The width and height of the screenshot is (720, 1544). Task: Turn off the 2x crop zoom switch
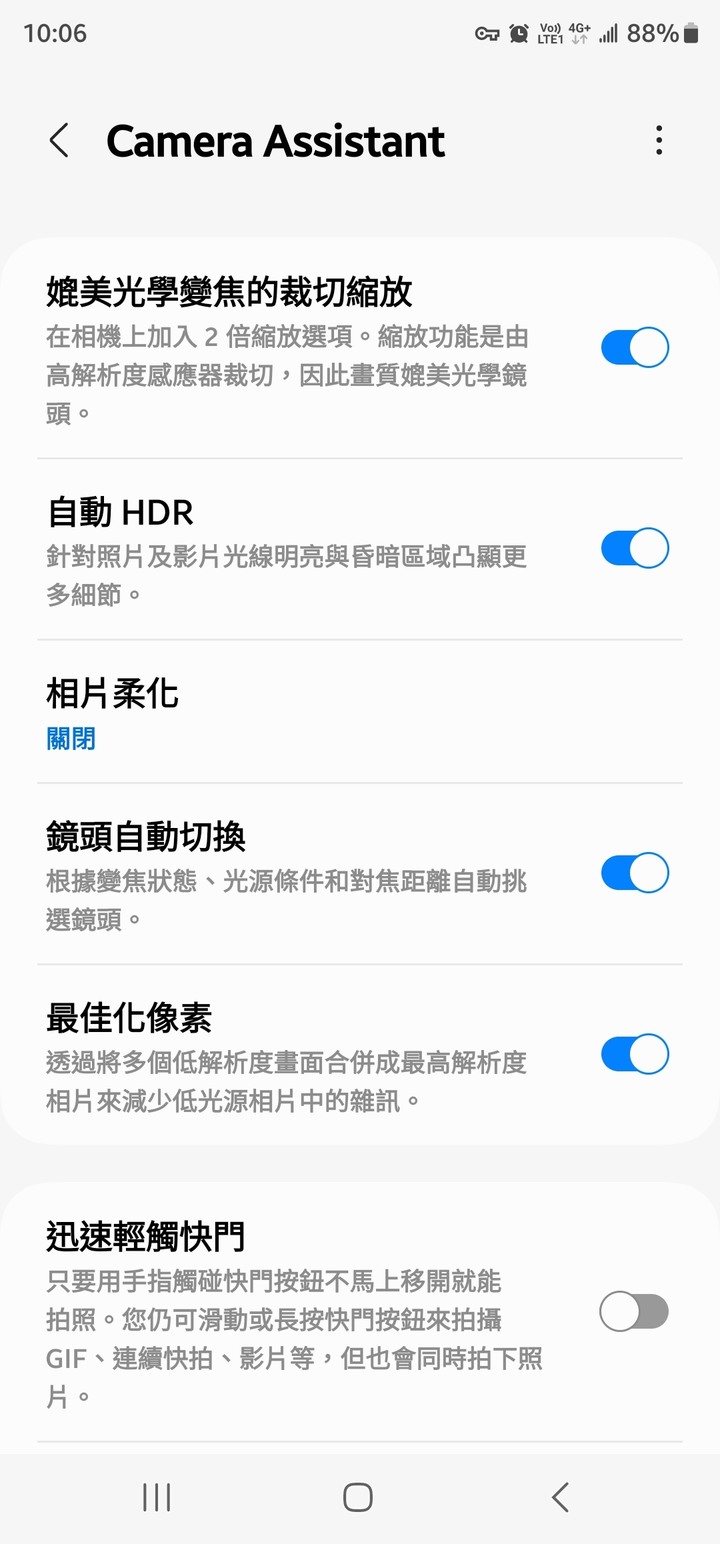pos(635,347)
